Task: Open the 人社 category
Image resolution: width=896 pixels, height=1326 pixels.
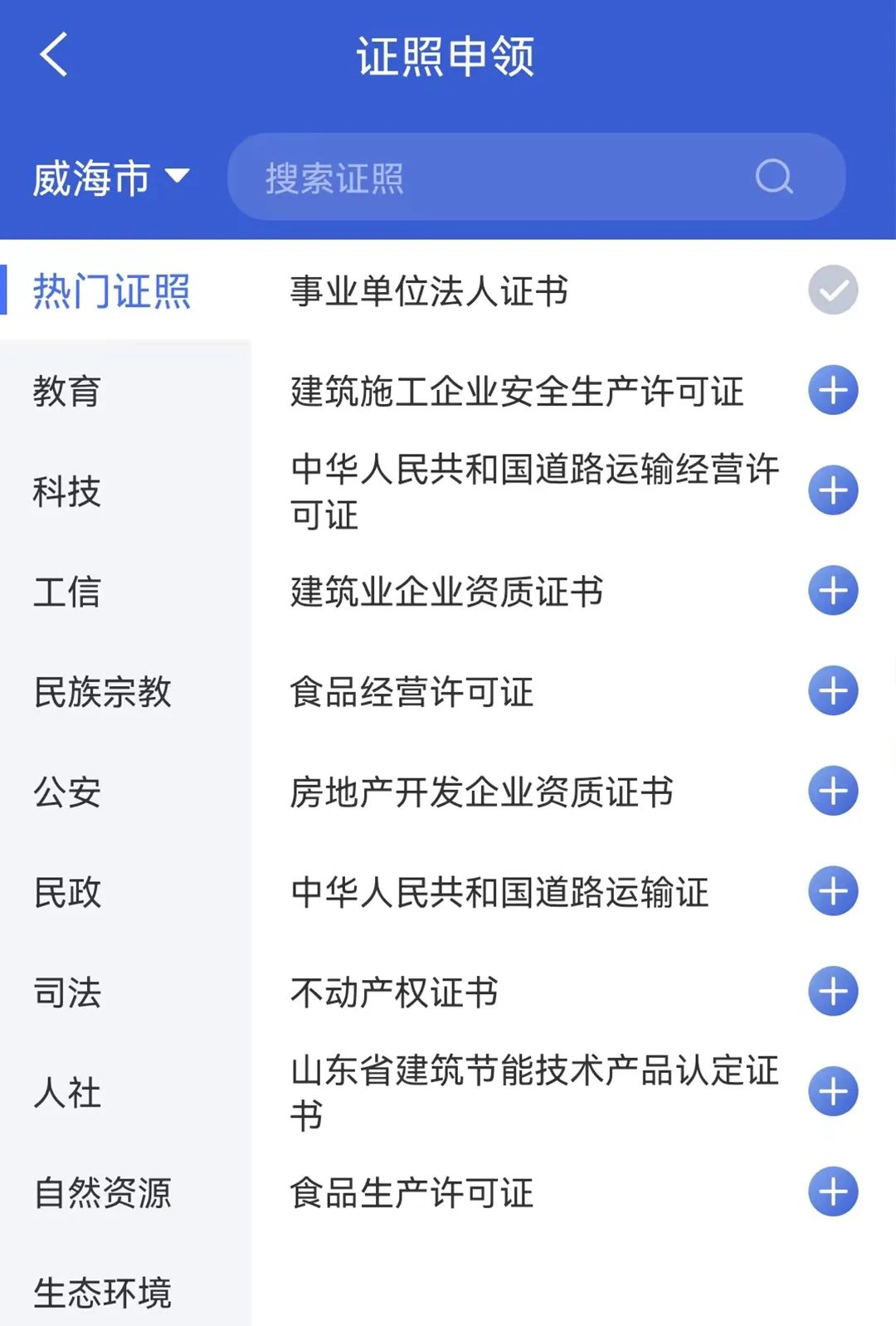Action: [x=67, y=1092]
